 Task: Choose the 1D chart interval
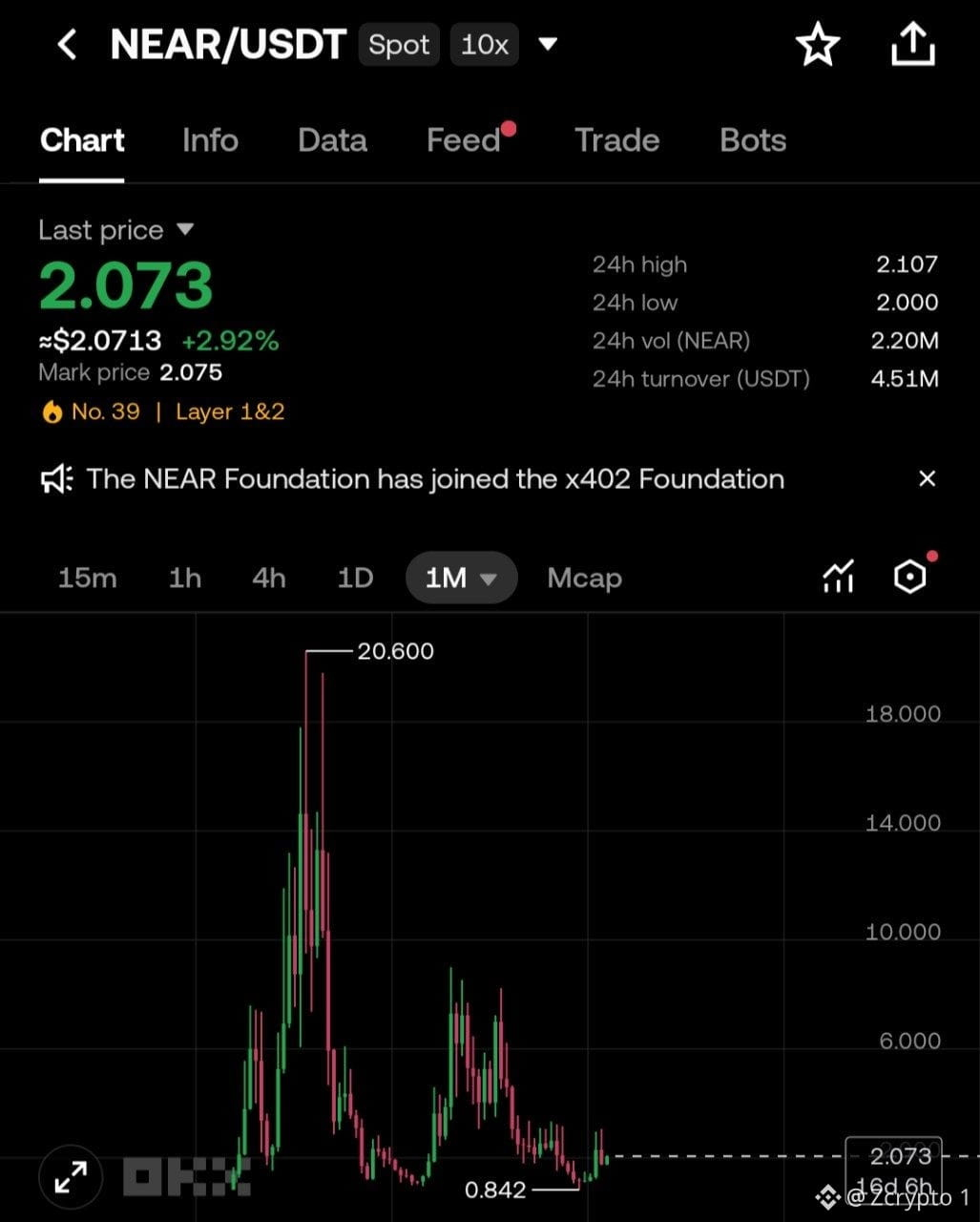(x=355, y=578)
